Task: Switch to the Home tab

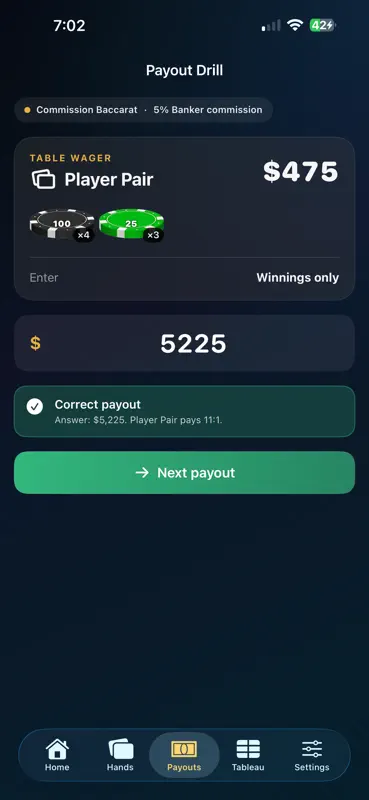Action: click(x=57, y=755)
